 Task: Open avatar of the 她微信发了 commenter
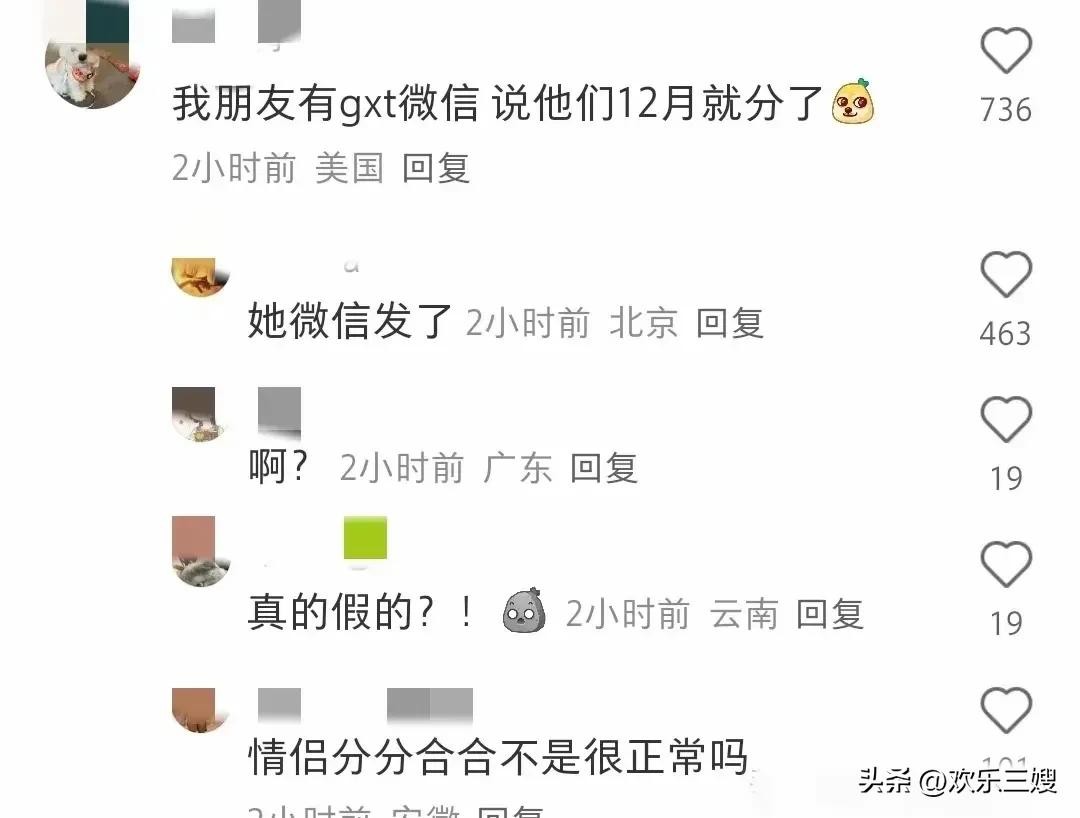(x=201, y=277)
